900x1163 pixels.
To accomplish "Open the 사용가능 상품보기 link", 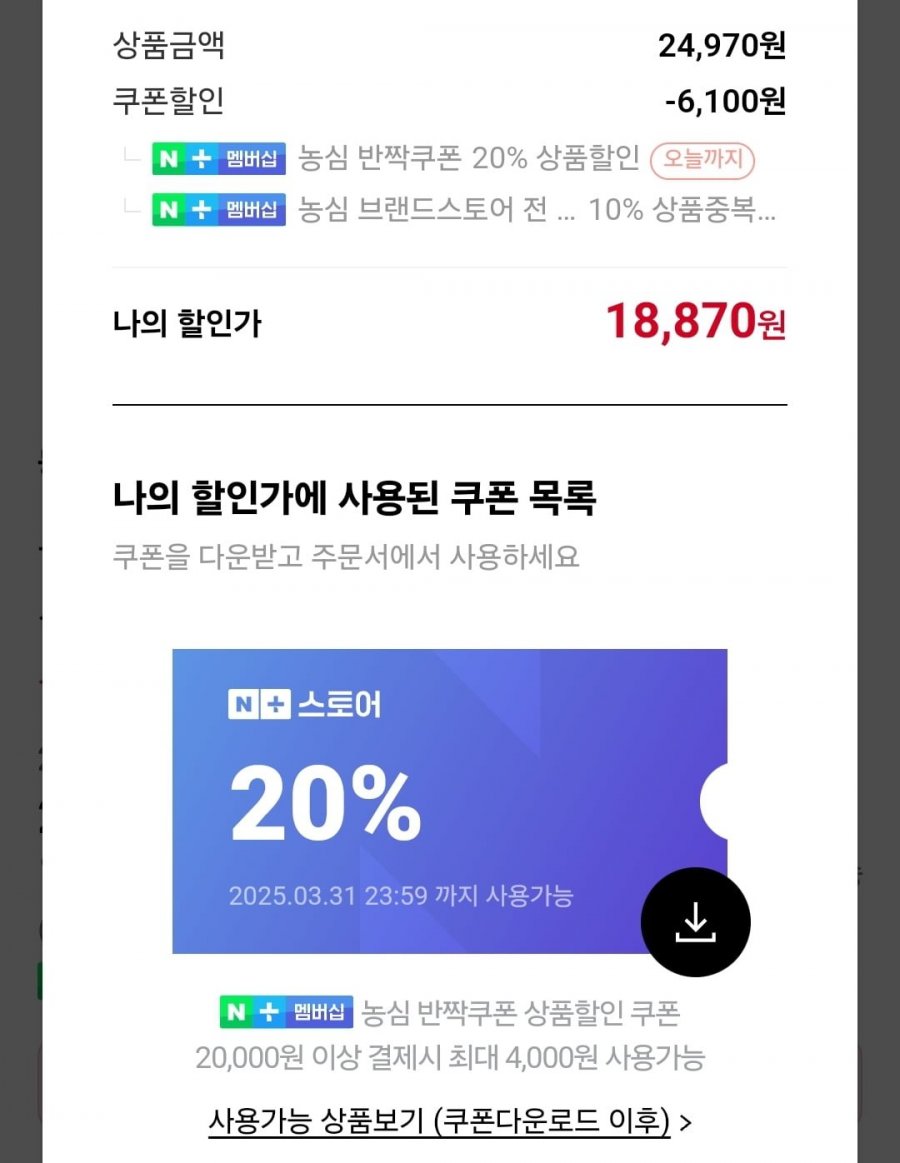I will 449,1121.
